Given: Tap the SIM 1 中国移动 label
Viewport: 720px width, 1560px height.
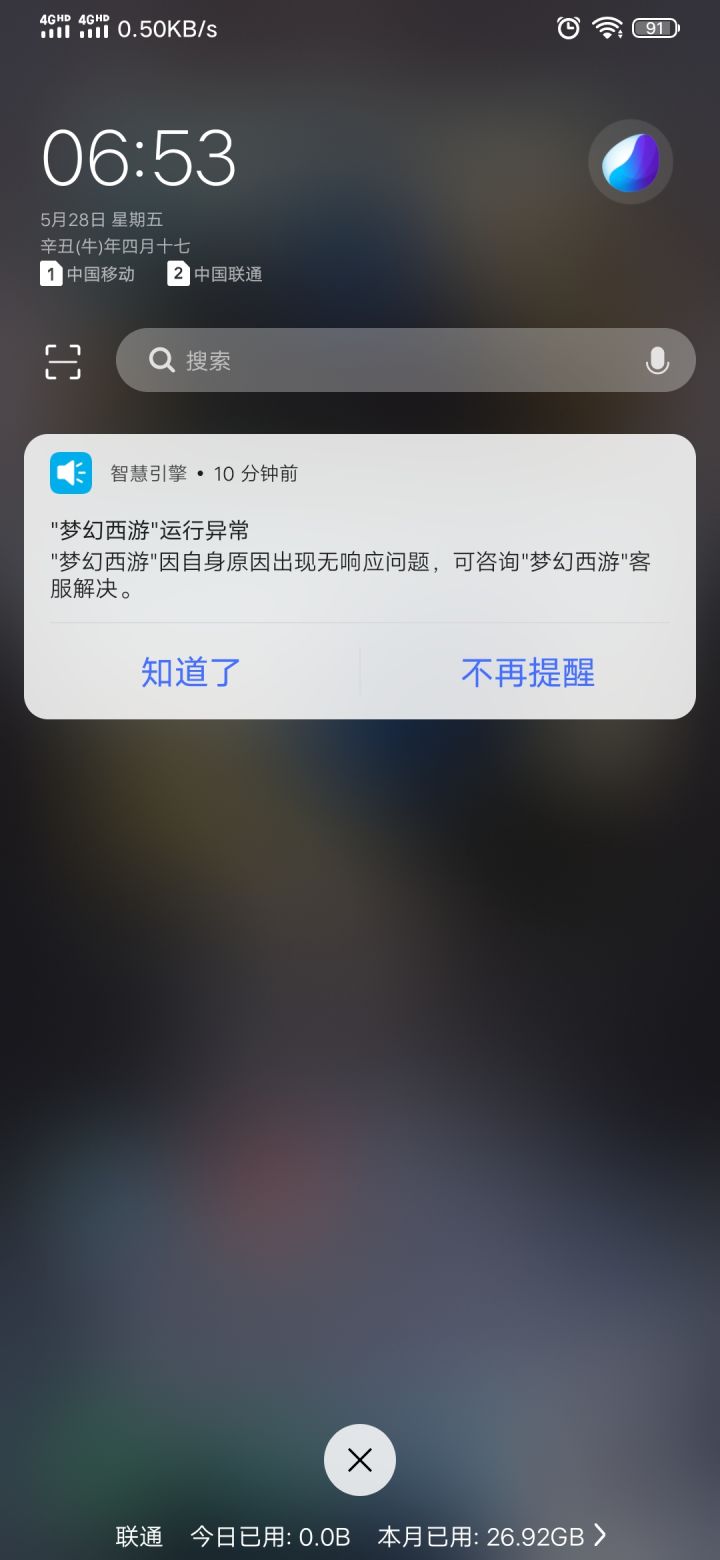Looking at the screenshot, I should (x=88, y=273).
